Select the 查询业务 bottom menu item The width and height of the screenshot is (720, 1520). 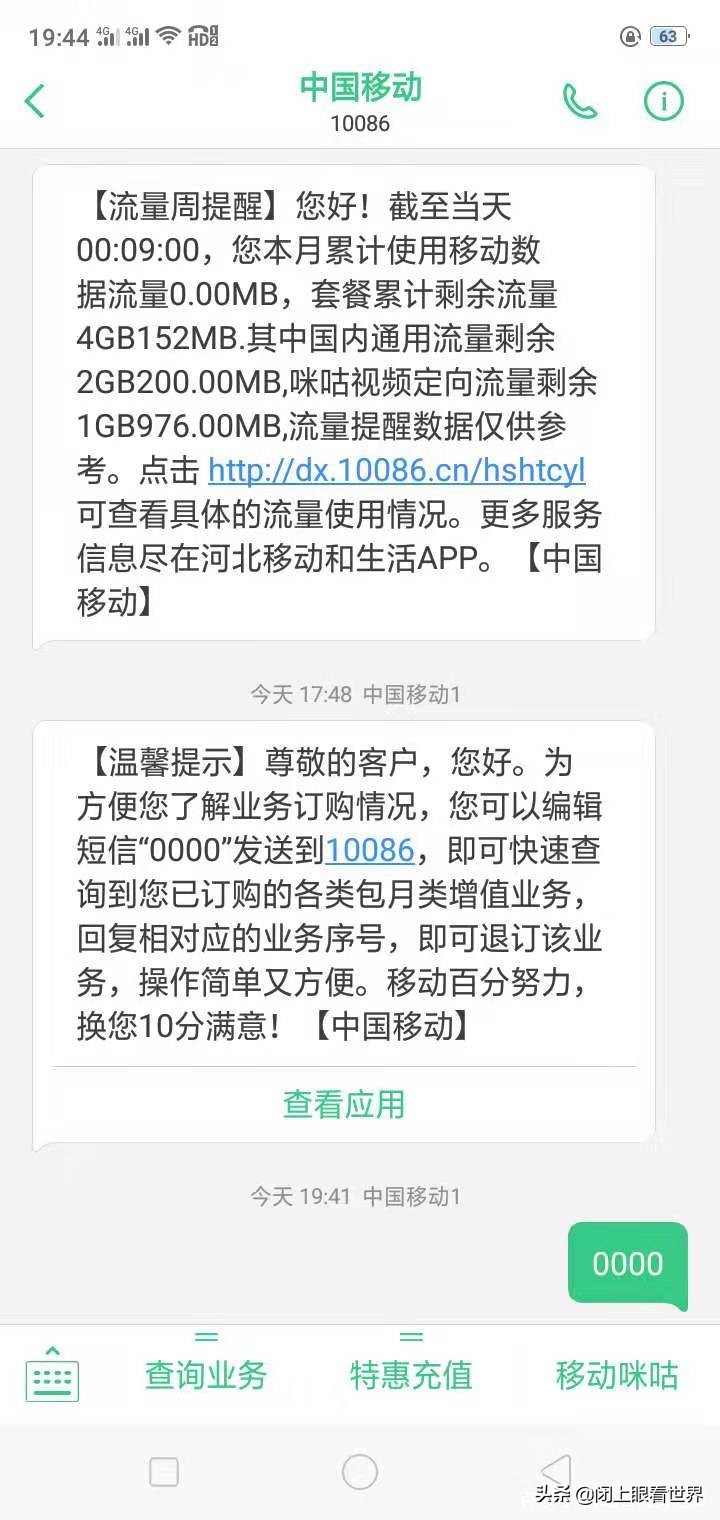click(x=205, y=1375)
